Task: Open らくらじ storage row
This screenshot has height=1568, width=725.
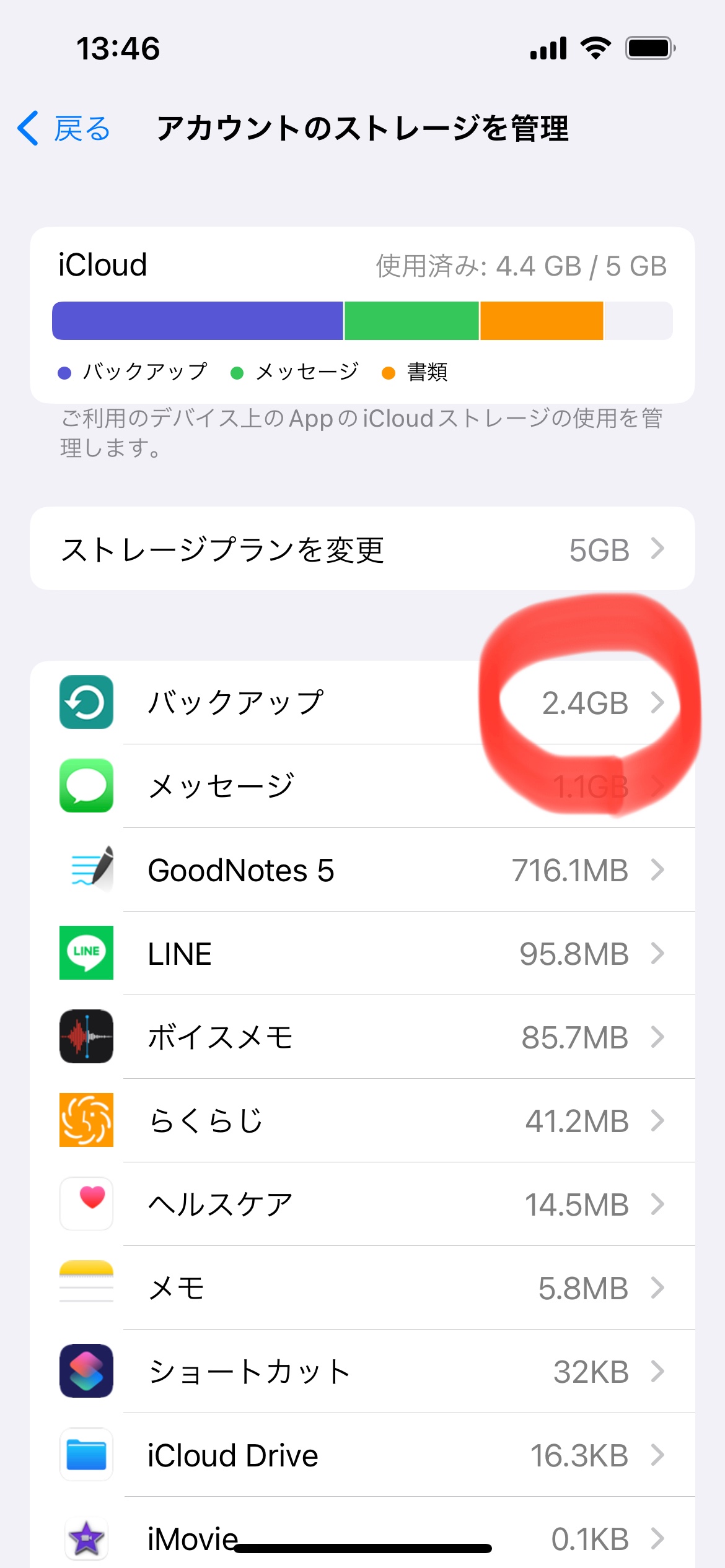Action: (362, 1121)
